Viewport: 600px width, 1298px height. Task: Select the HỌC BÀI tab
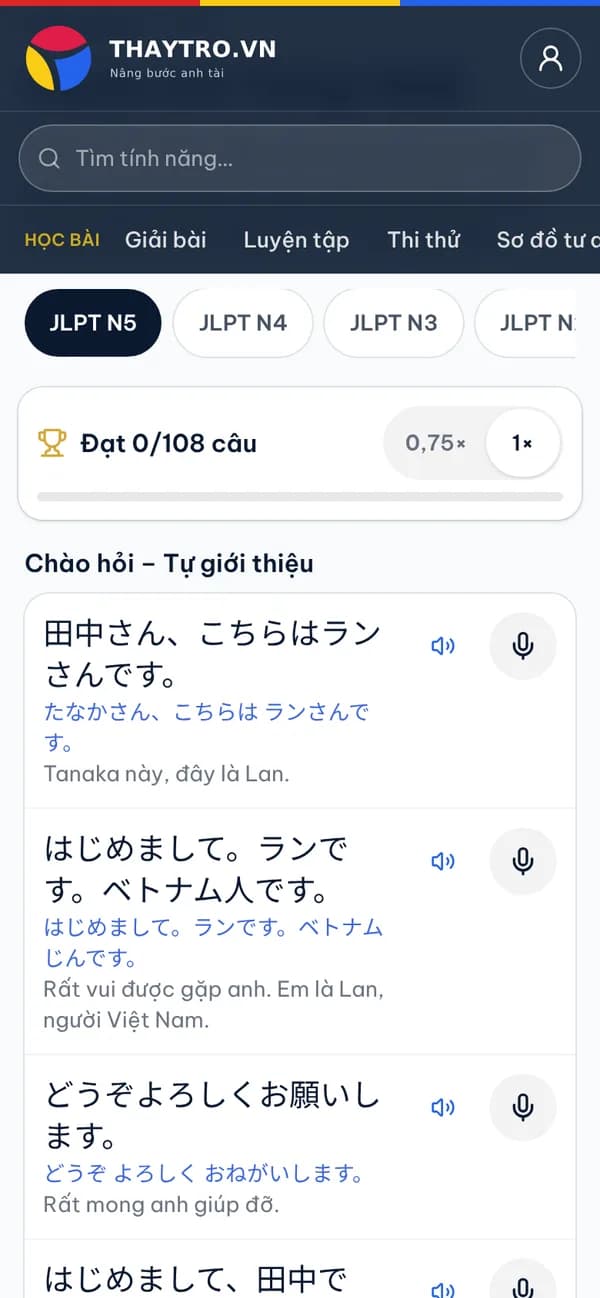click(62, 240)
